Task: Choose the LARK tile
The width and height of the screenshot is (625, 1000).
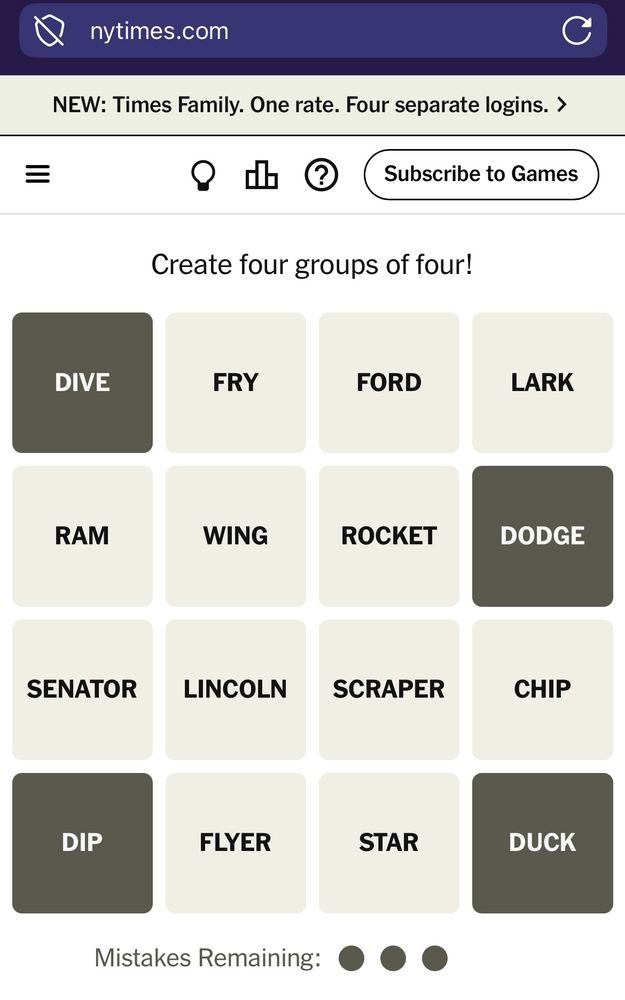Action: (x=542, y=382)
